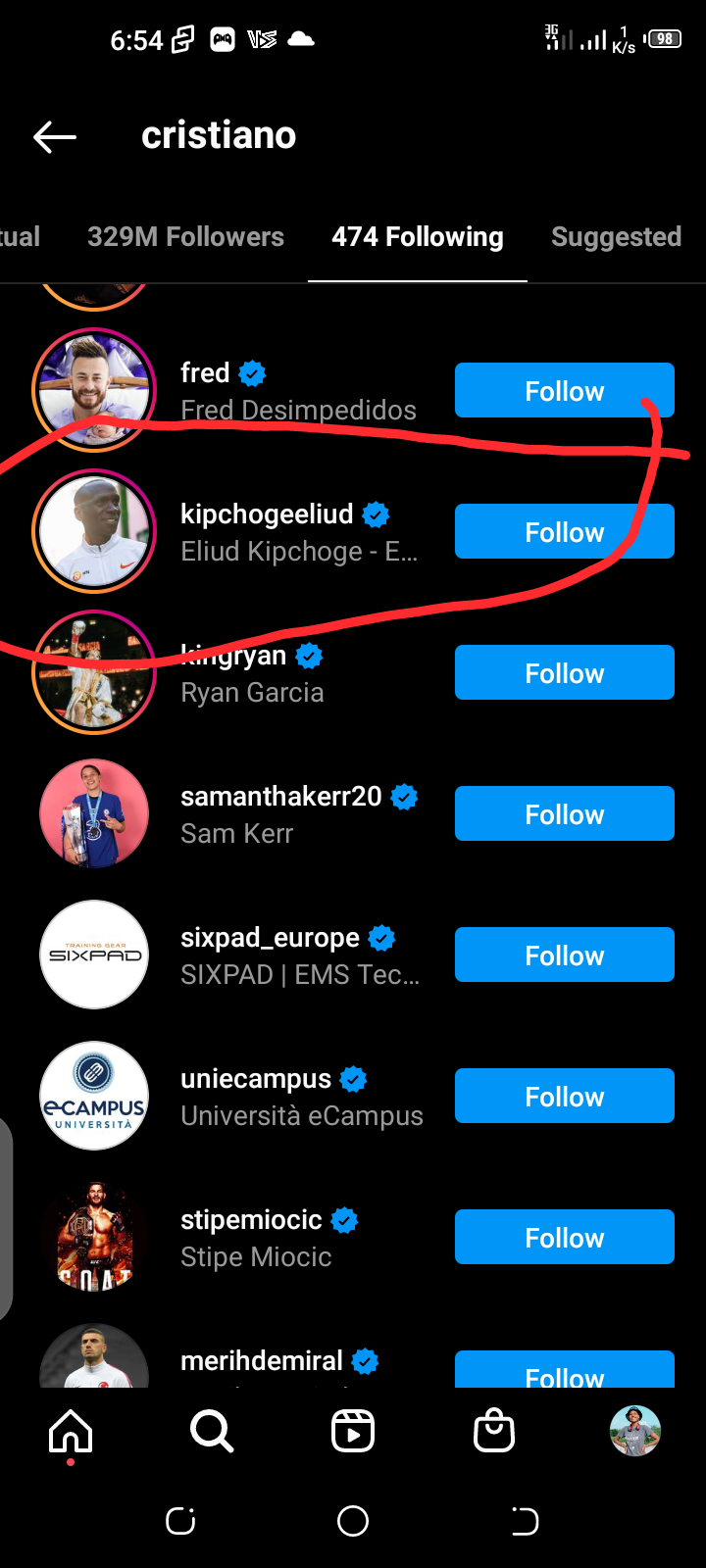Follow kipchogeeliud
The width and height of the screenshot is (706, 1568).
[564, 532]
